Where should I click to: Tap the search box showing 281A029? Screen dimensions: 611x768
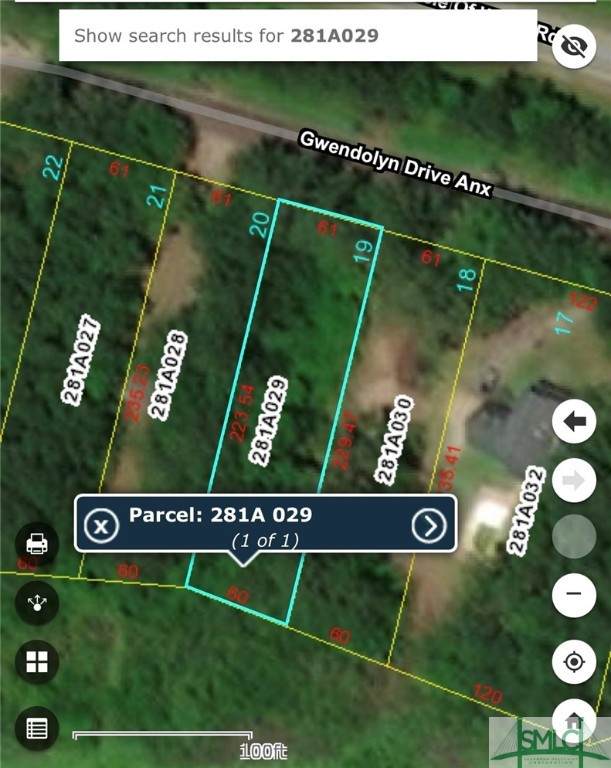click(x=297, y=36)
